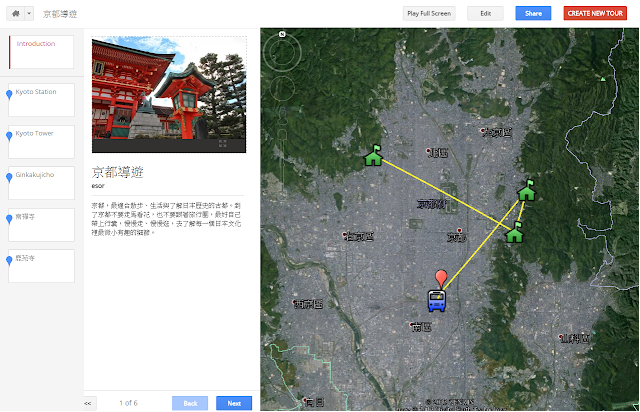Go to the home page icon
Screen dimensions: 640x412
[x=15, y=14]
